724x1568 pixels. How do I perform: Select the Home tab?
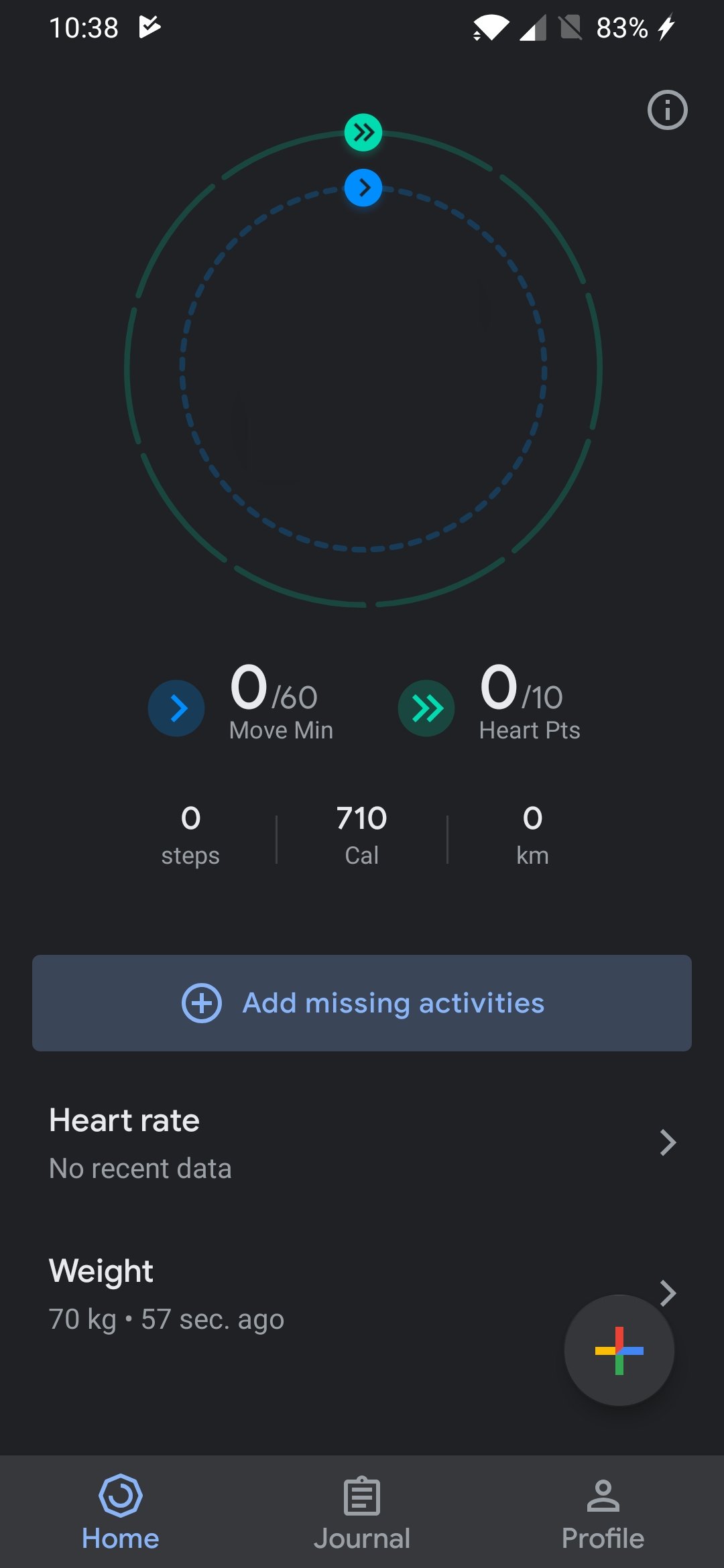pyautogui.click(x=121, y=1512)
